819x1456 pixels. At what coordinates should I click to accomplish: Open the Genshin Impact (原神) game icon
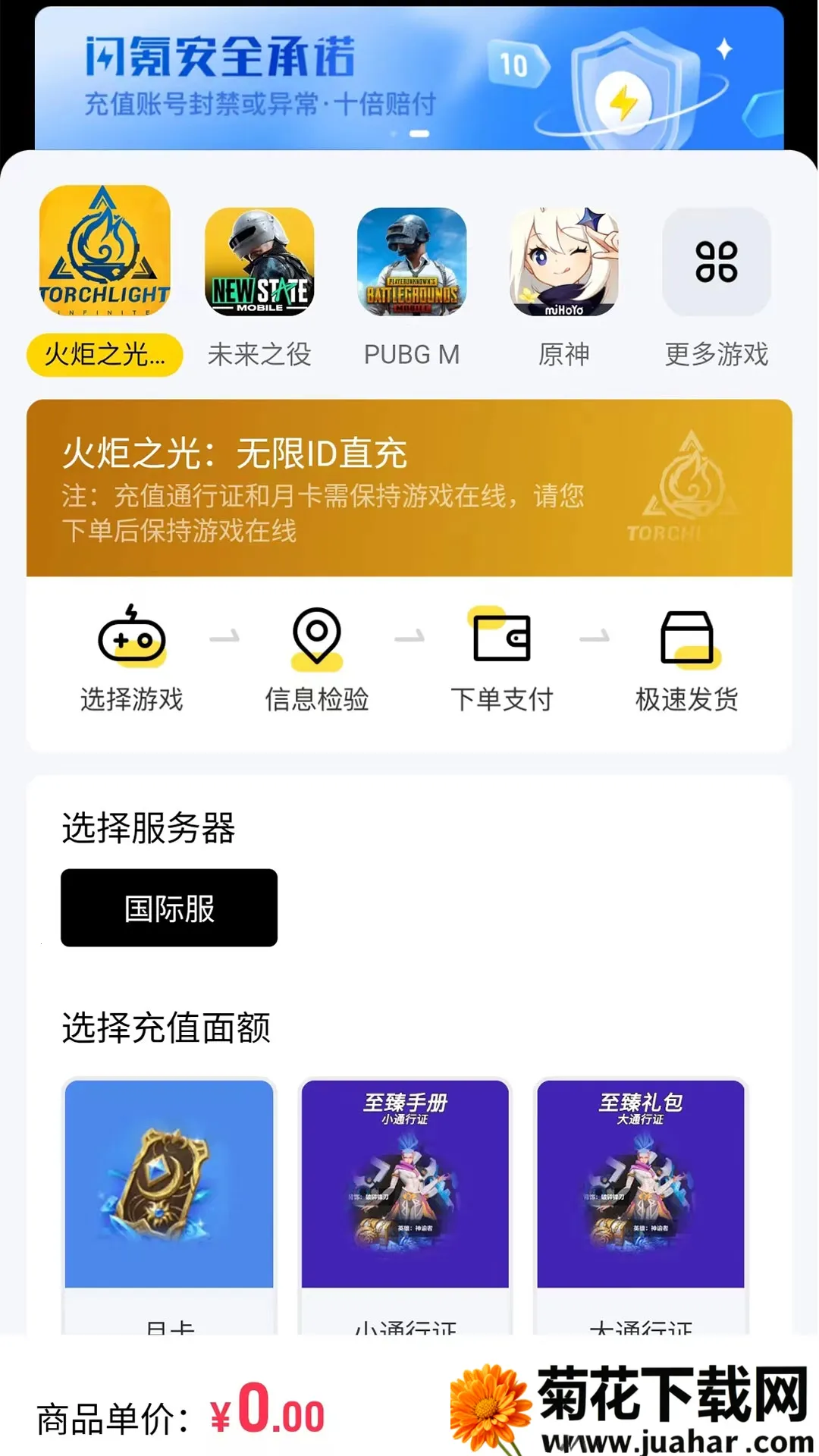[x=564, y=262]
